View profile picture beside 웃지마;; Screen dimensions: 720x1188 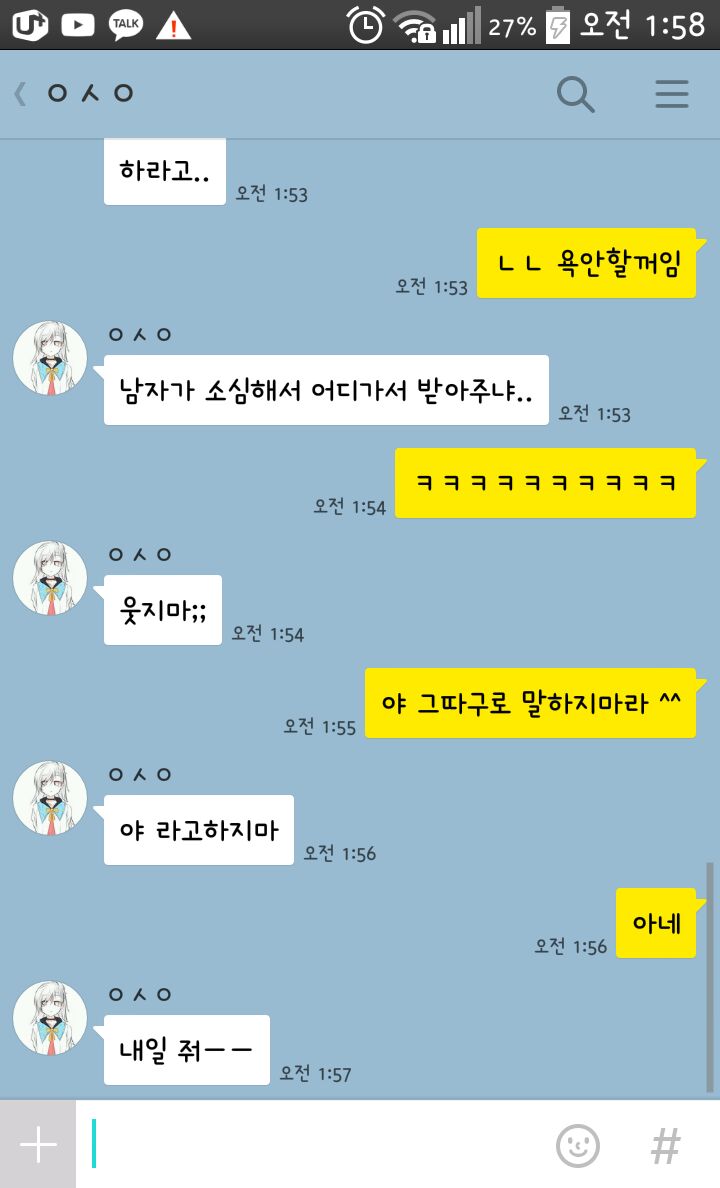(x=49, y=578)
